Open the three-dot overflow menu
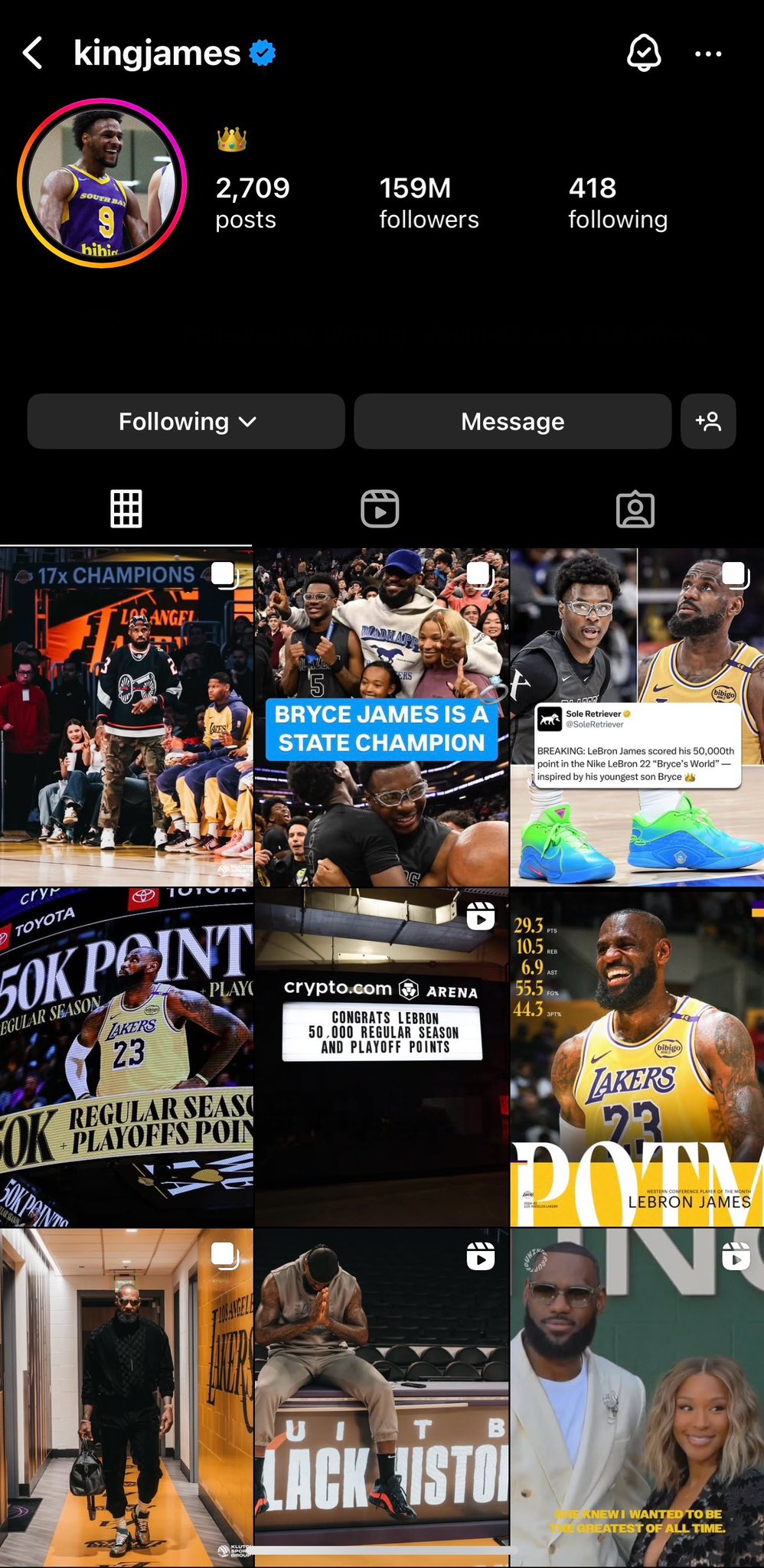Viewport: 764px width, 1568px height. pos(707,54)
